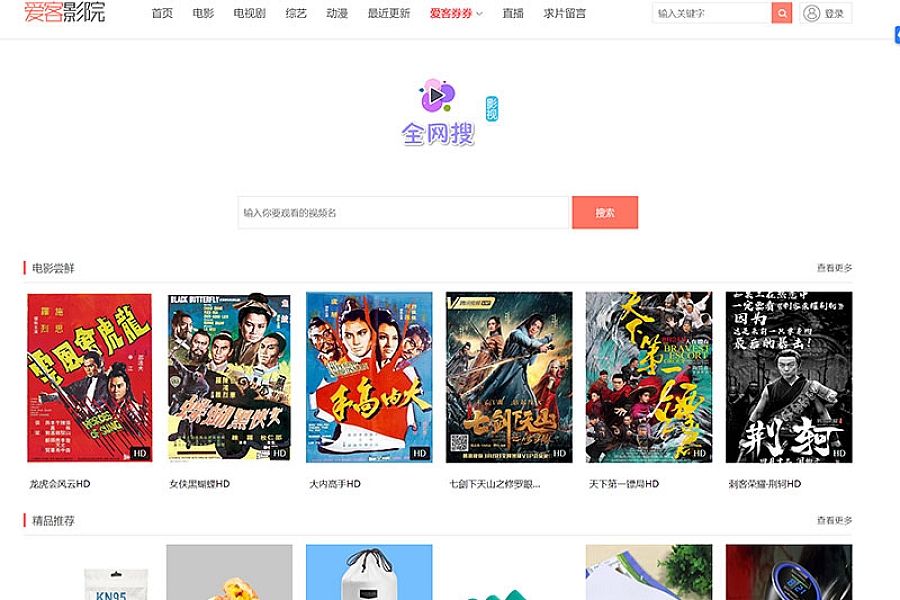Open 求片留言 page

(x=565, y=14)
